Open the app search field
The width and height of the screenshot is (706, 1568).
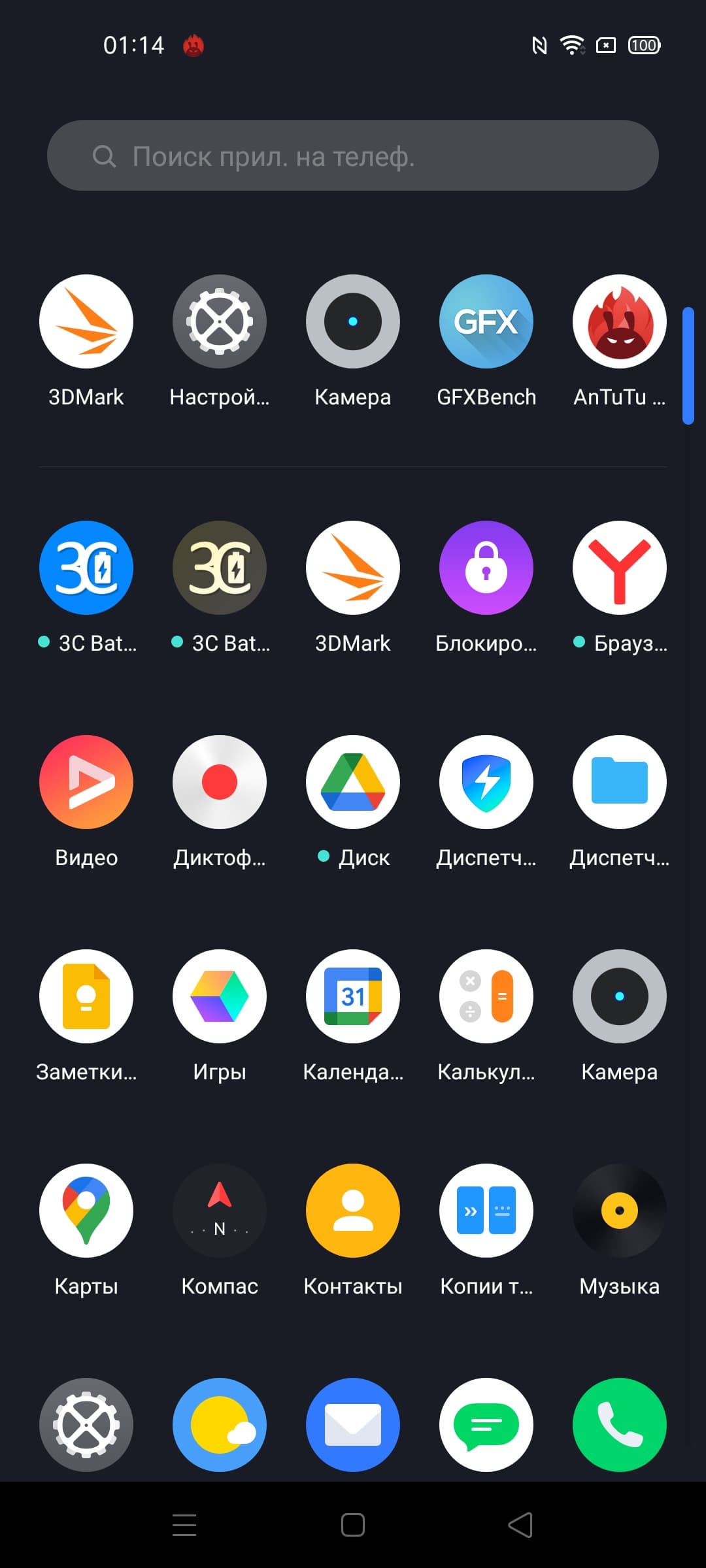[353, 155]
